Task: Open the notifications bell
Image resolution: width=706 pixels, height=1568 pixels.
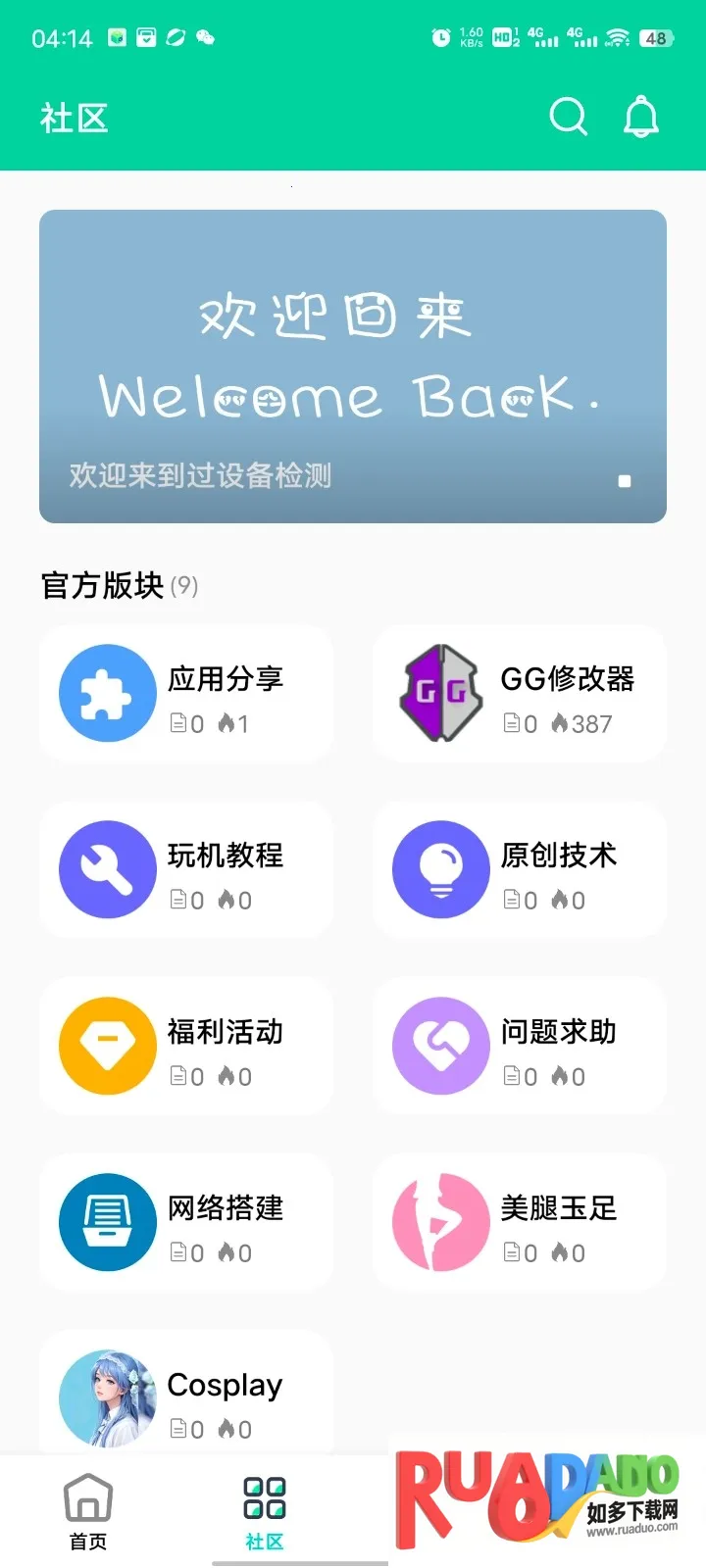Action: [x=641, y=118]
